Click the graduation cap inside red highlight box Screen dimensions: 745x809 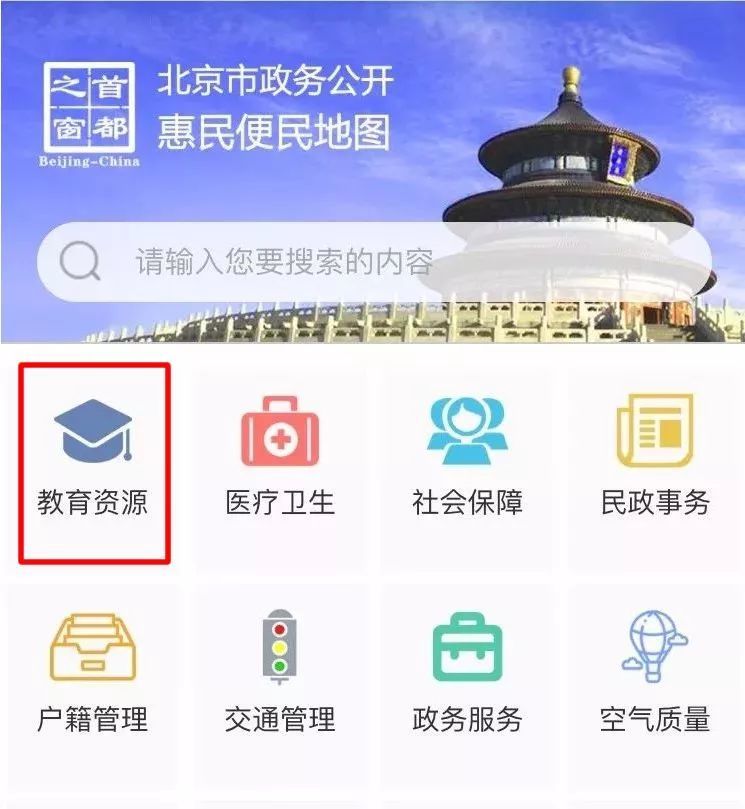[93, 430]
